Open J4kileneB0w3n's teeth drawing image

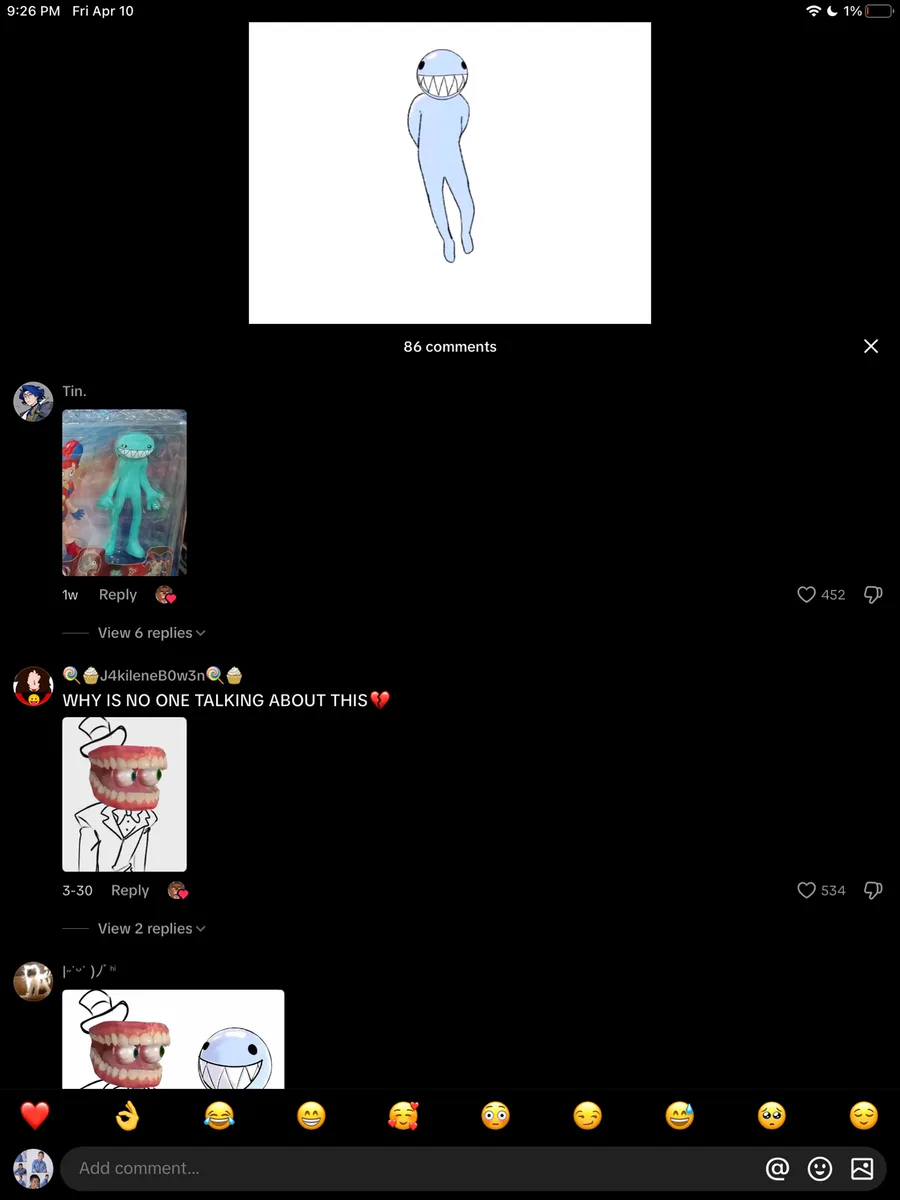(124, 794)
